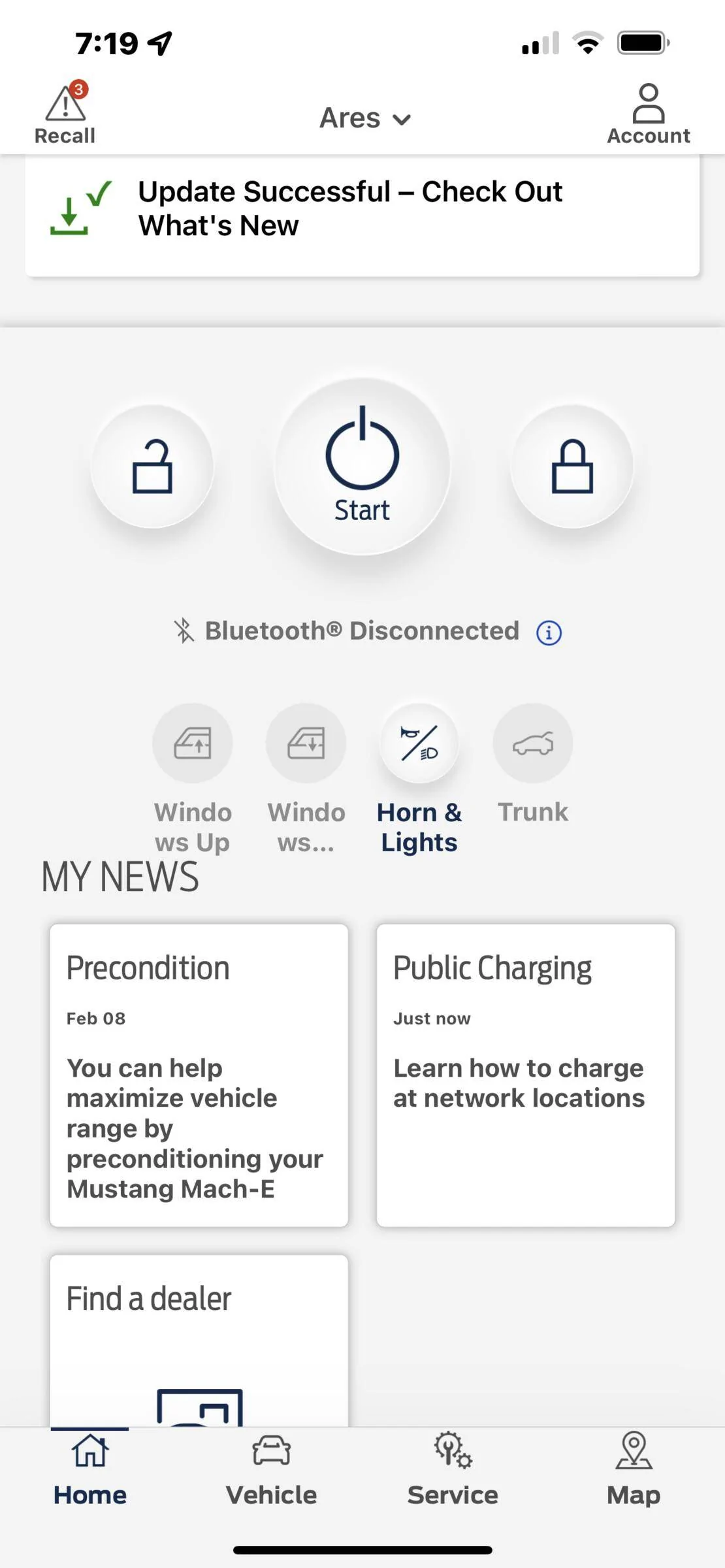Open the Find a dealer card
725x1568 pixels.
tap(199, 1340)
